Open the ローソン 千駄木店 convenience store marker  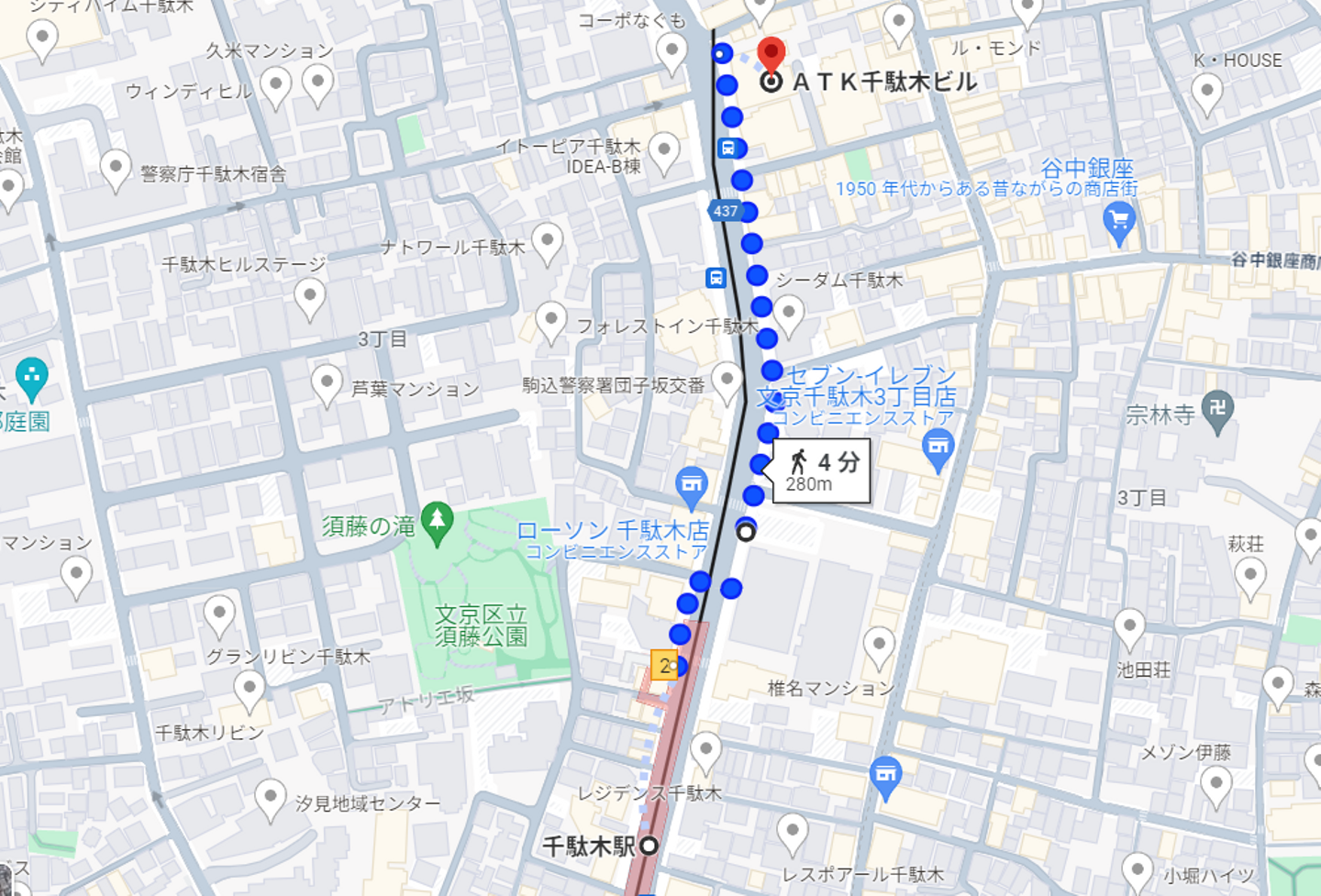[x=691, y=483]
